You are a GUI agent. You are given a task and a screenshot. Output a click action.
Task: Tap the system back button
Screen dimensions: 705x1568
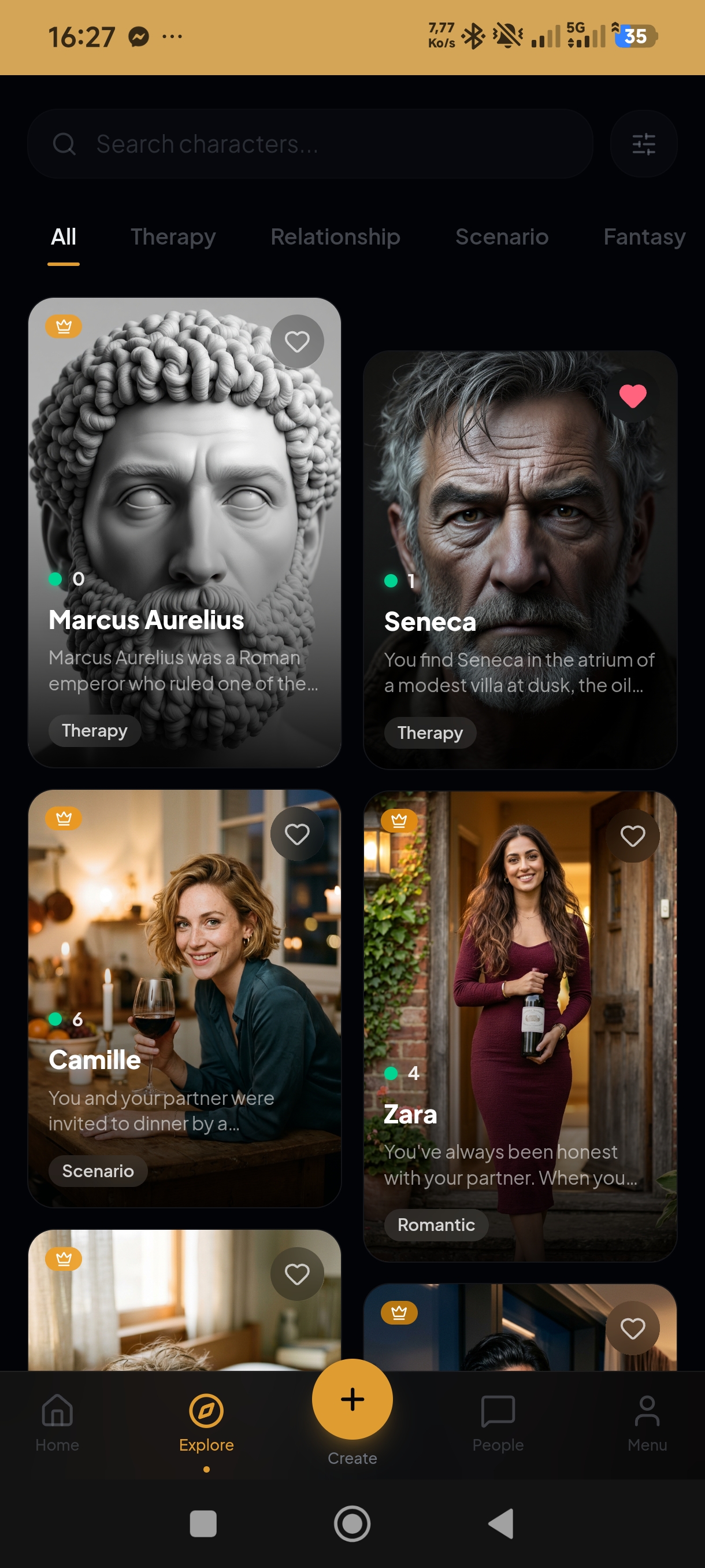500,1523
